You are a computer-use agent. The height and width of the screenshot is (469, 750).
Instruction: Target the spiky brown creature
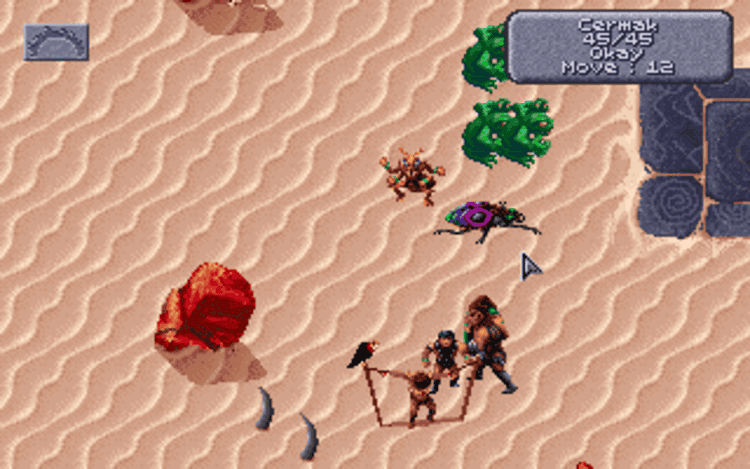(412, 175)
